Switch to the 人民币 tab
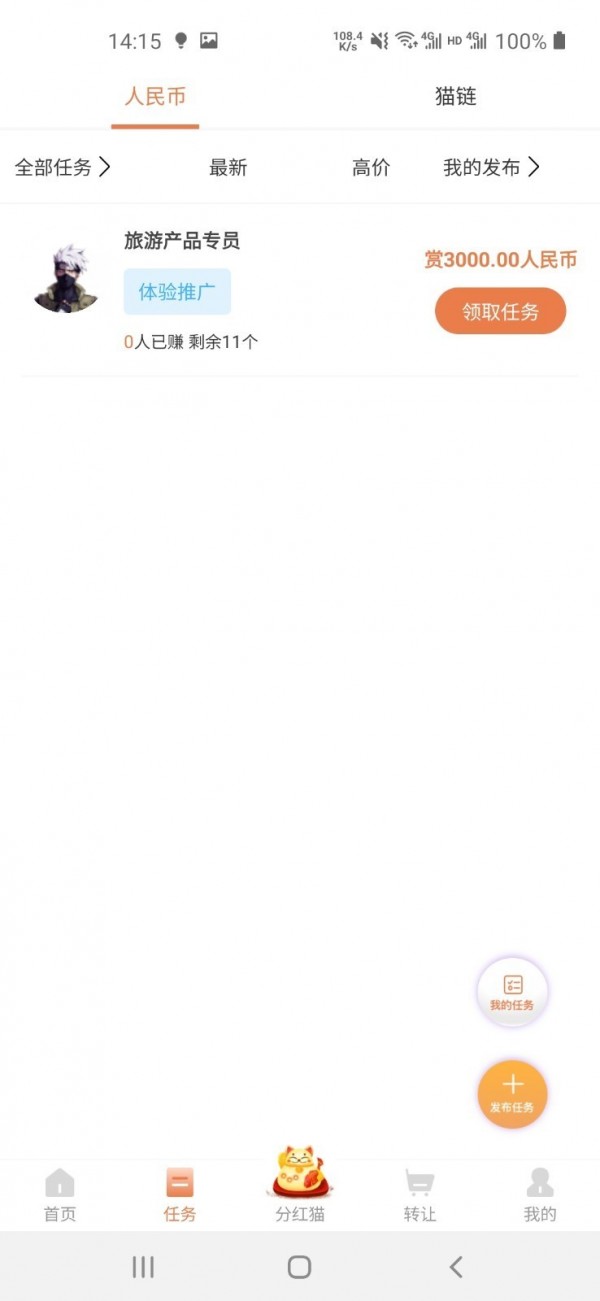Screen dimensions: 600x1301 [155, 98]
